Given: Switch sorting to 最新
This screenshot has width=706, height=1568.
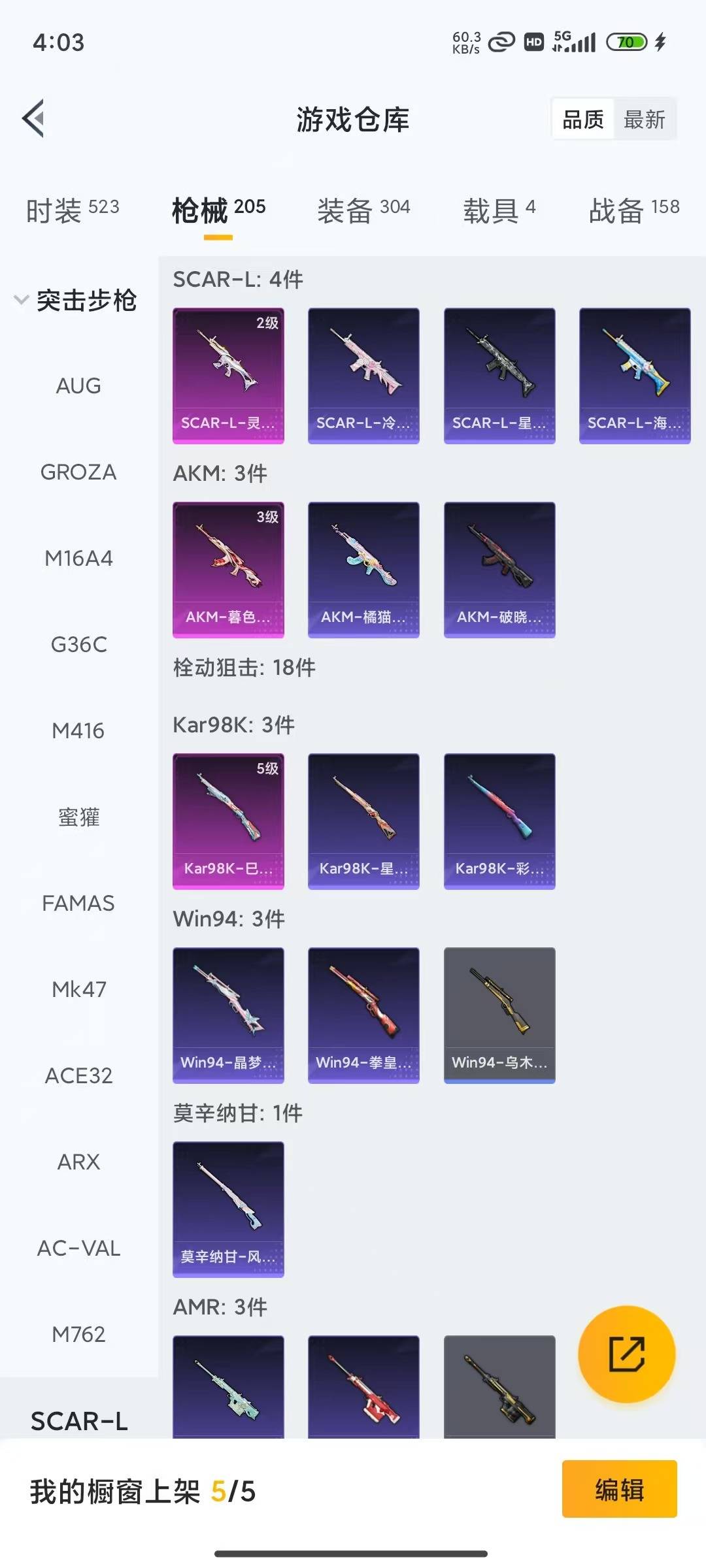Looking at the screenshot, I should (x=645, y=119).
